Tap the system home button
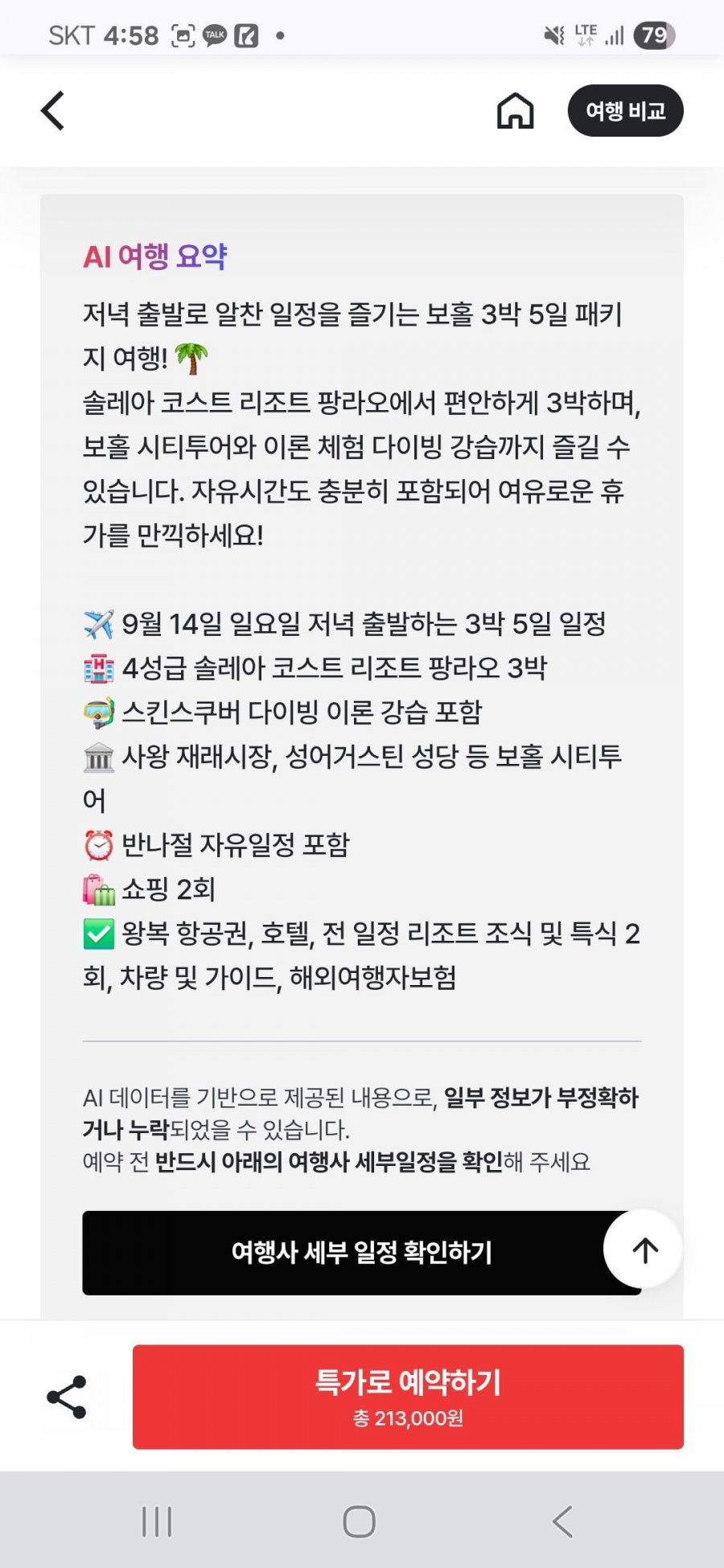This screenshot has width=724, height=1568. [359, 1521]
